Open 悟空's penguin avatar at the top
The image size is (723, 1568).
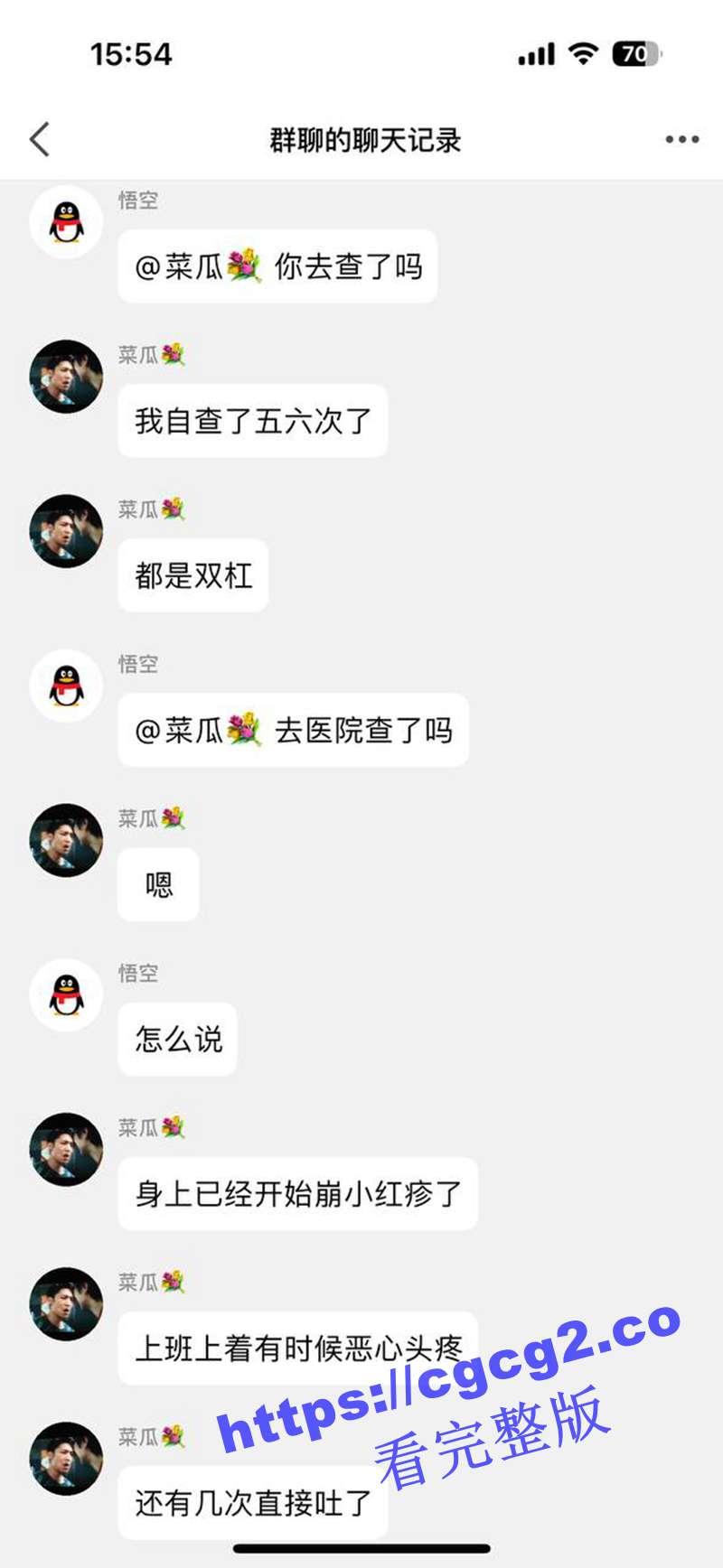64,221
